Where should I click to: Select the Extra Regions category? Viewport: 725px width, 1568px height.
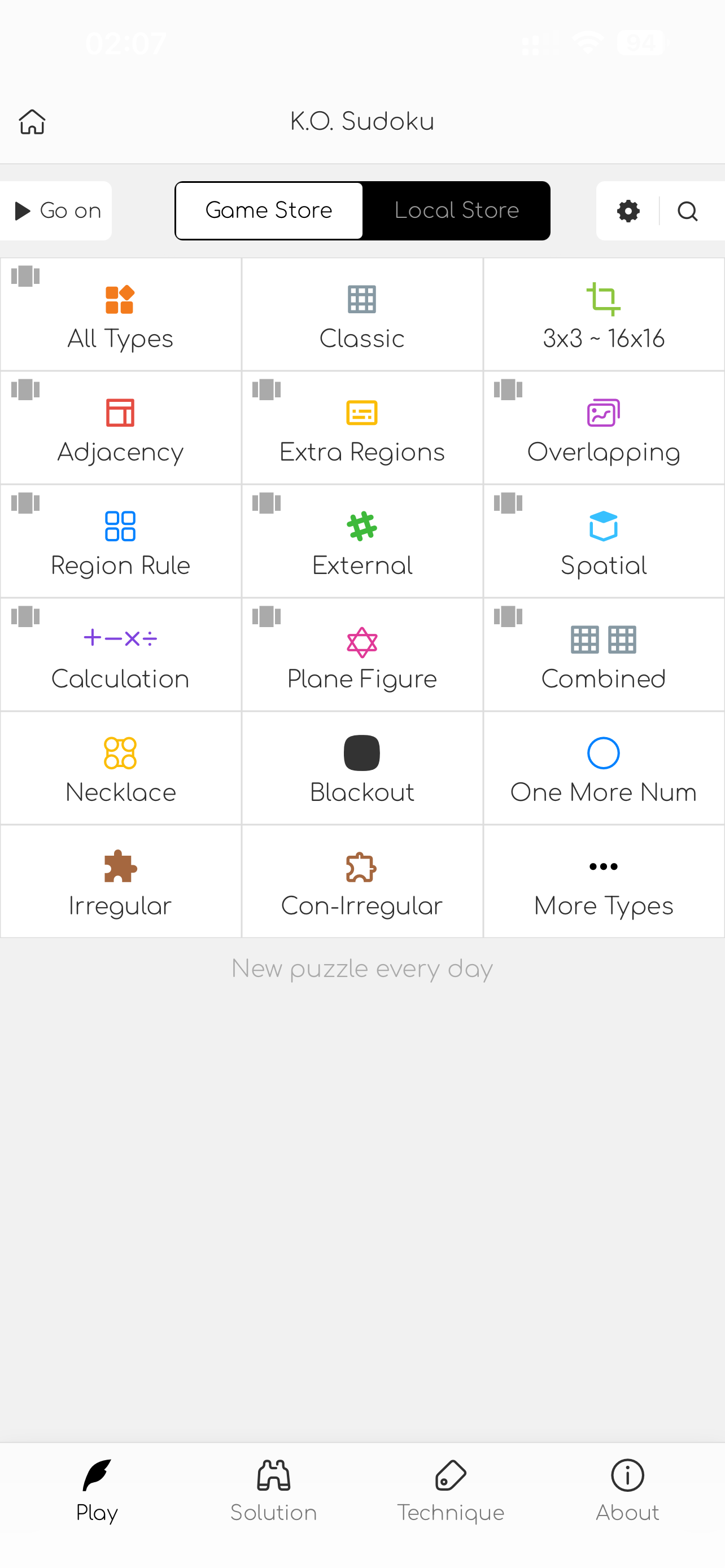pos(362,428)
